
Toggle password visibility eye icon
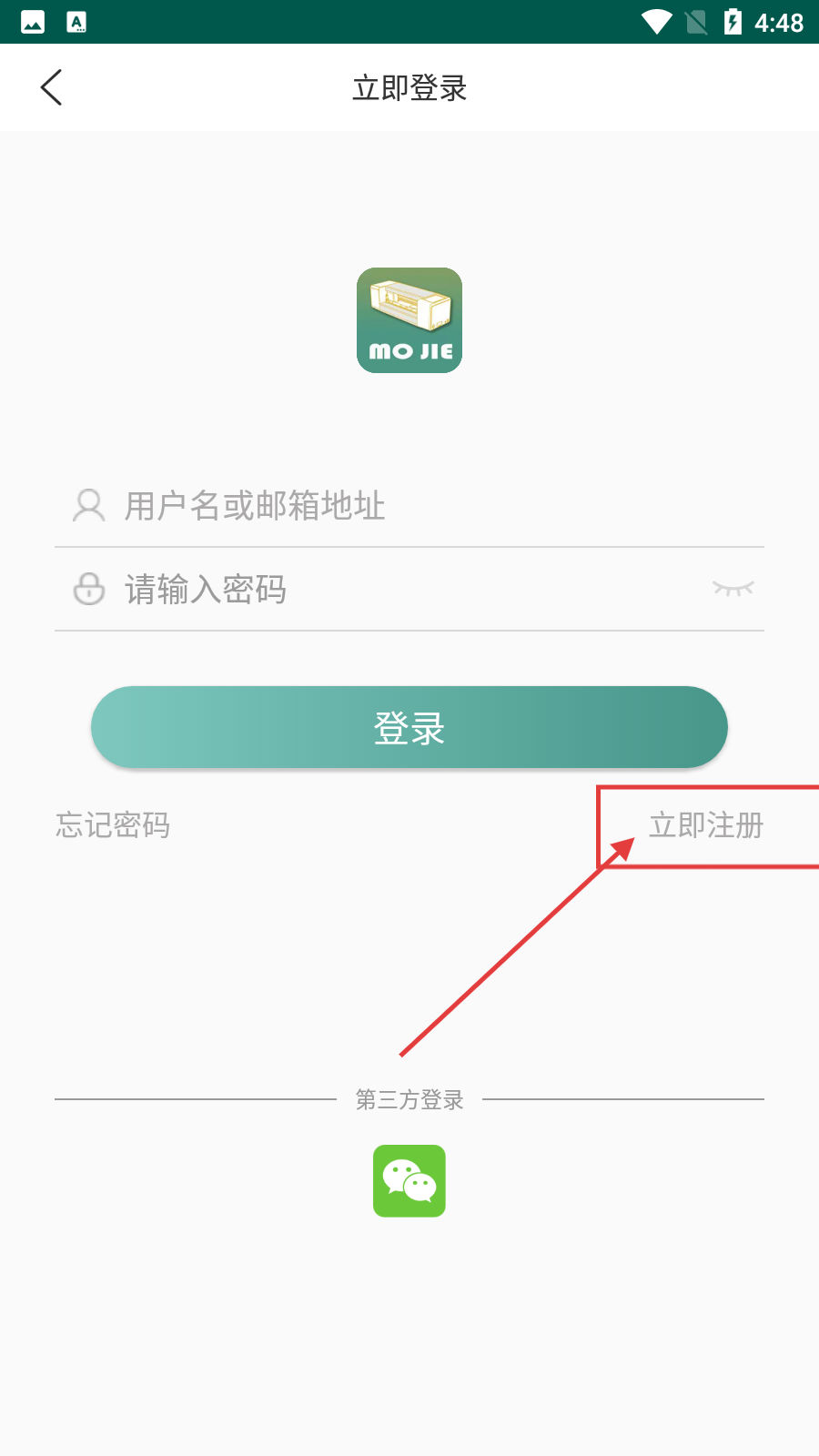[733, 589]
